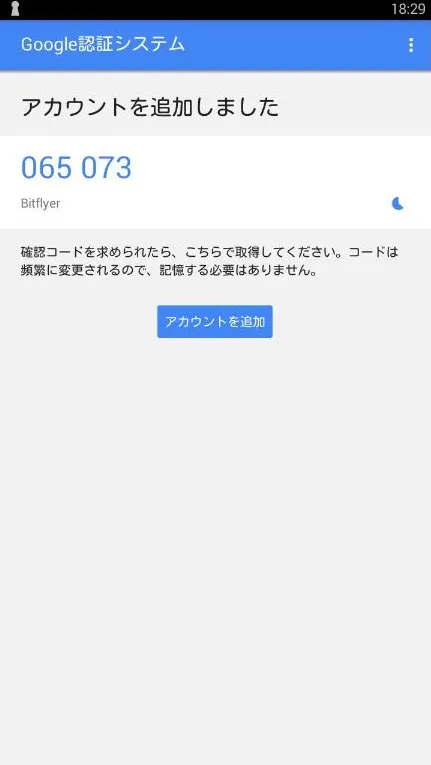Open the three-dot overflow menu

410,45
